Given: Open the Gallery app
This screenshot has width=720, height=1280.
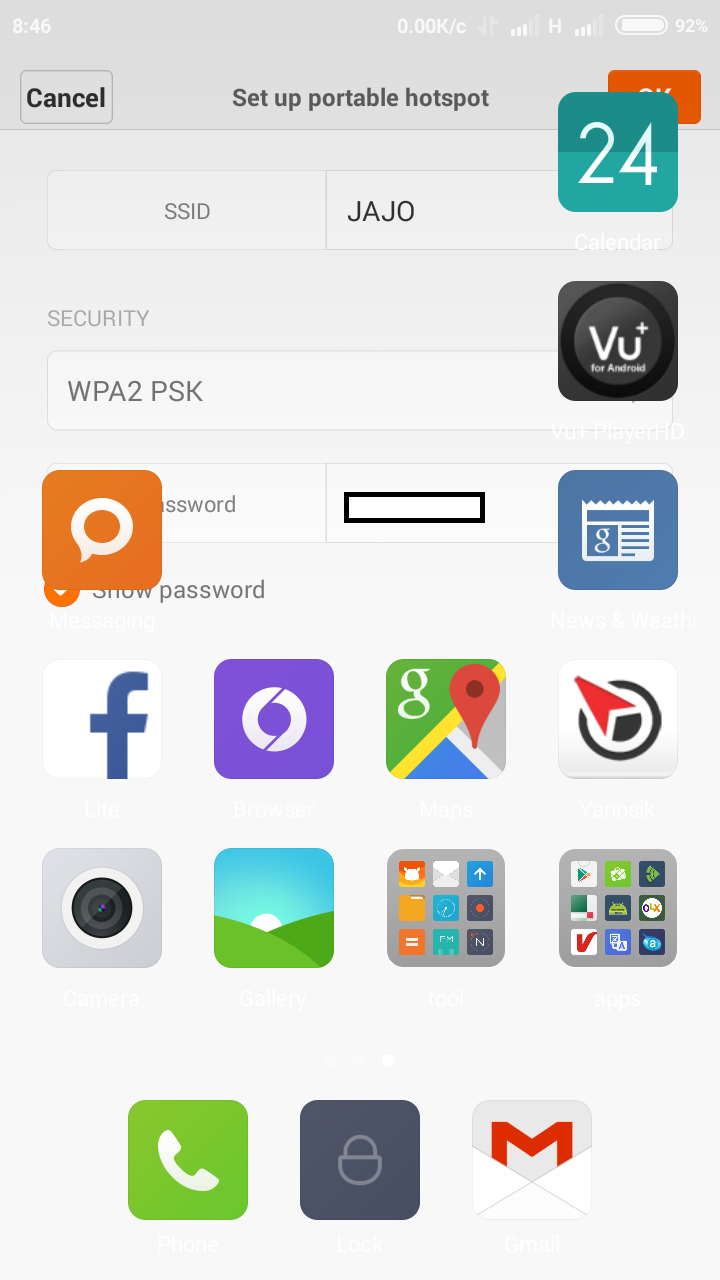Looking at the screenshot, I should click(274, 908).
